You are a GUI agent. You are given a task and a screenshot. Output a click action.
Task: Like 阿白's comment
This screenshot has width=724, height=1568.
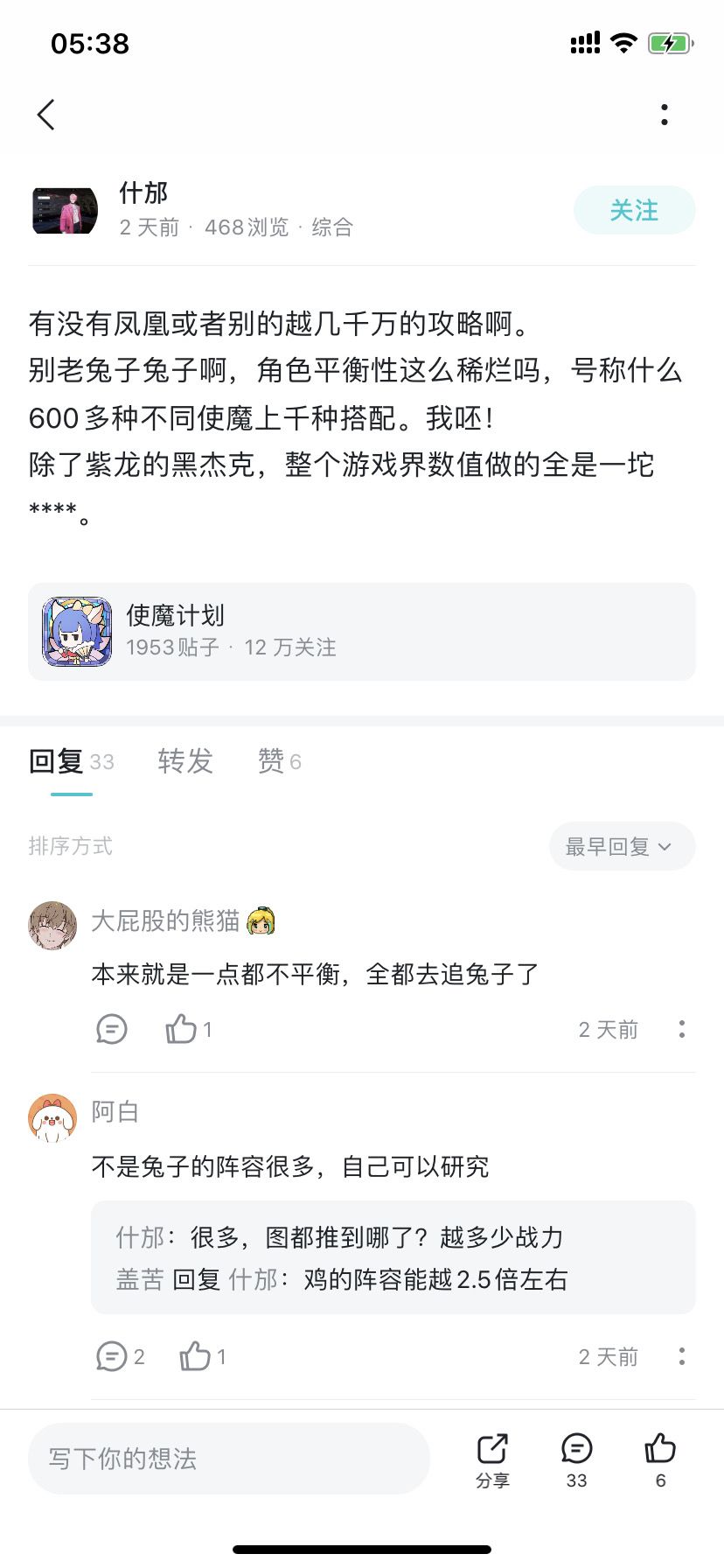[202, 1356]
